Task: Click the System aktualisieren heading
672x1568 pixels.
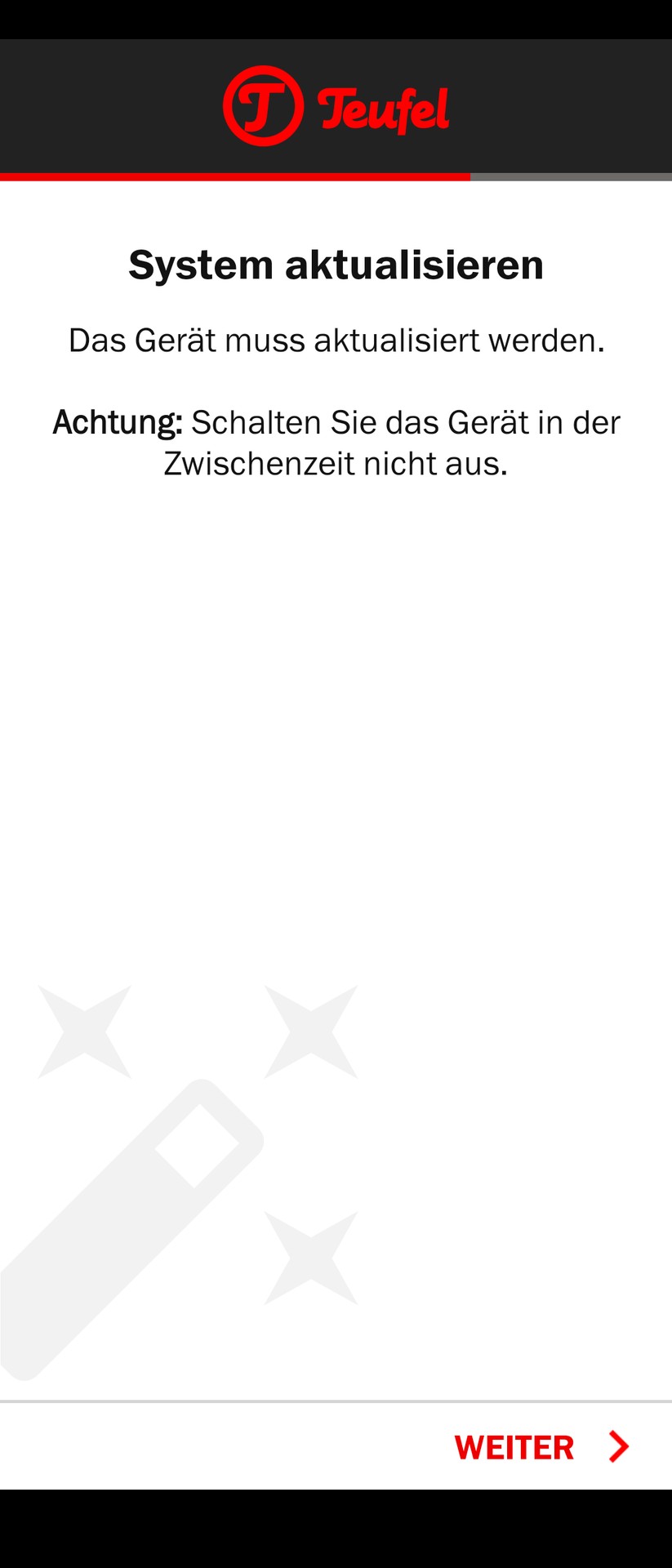Action: [336, 263]
